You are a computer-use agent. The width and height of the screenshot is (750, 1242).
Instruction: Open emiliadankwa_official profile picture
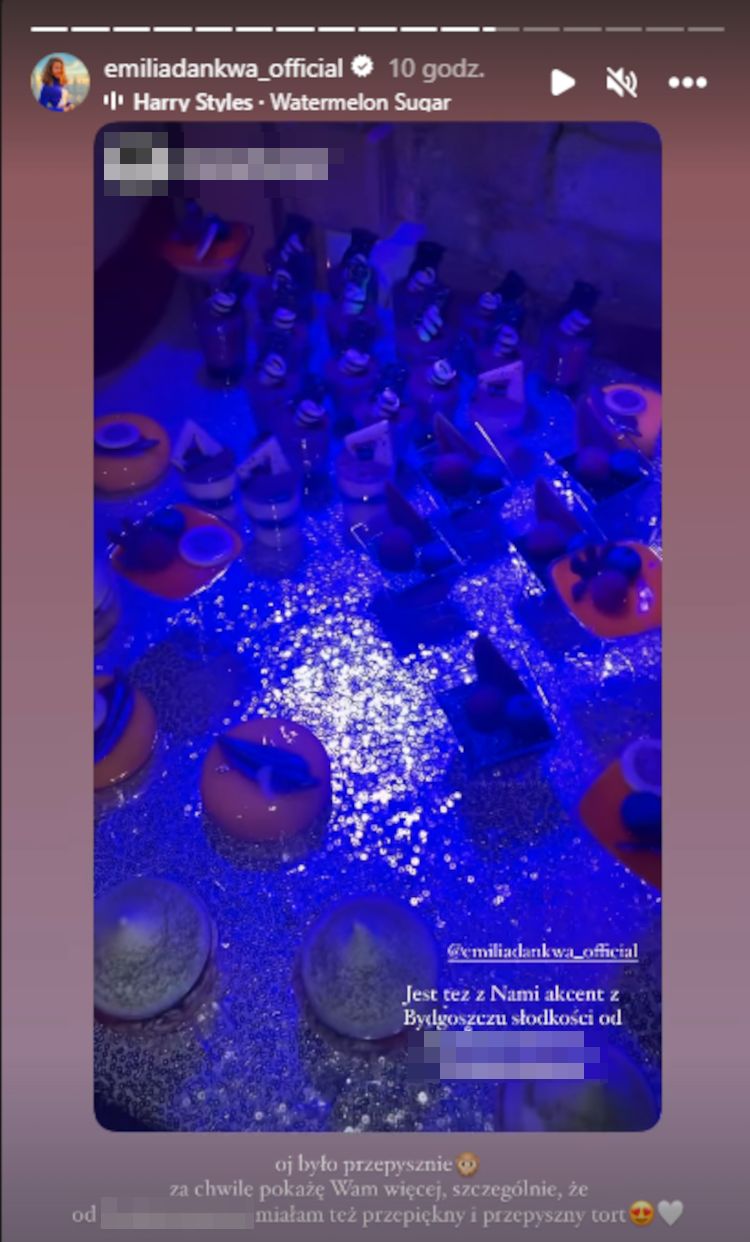(x=60, y=82)
